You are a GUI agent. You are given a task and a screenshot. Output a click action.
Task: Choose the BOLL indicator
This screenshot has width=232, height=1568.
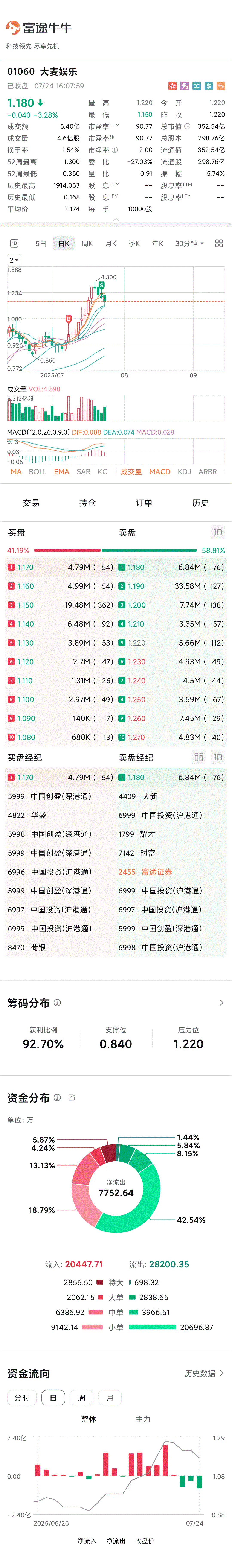(x=38, y=472)
